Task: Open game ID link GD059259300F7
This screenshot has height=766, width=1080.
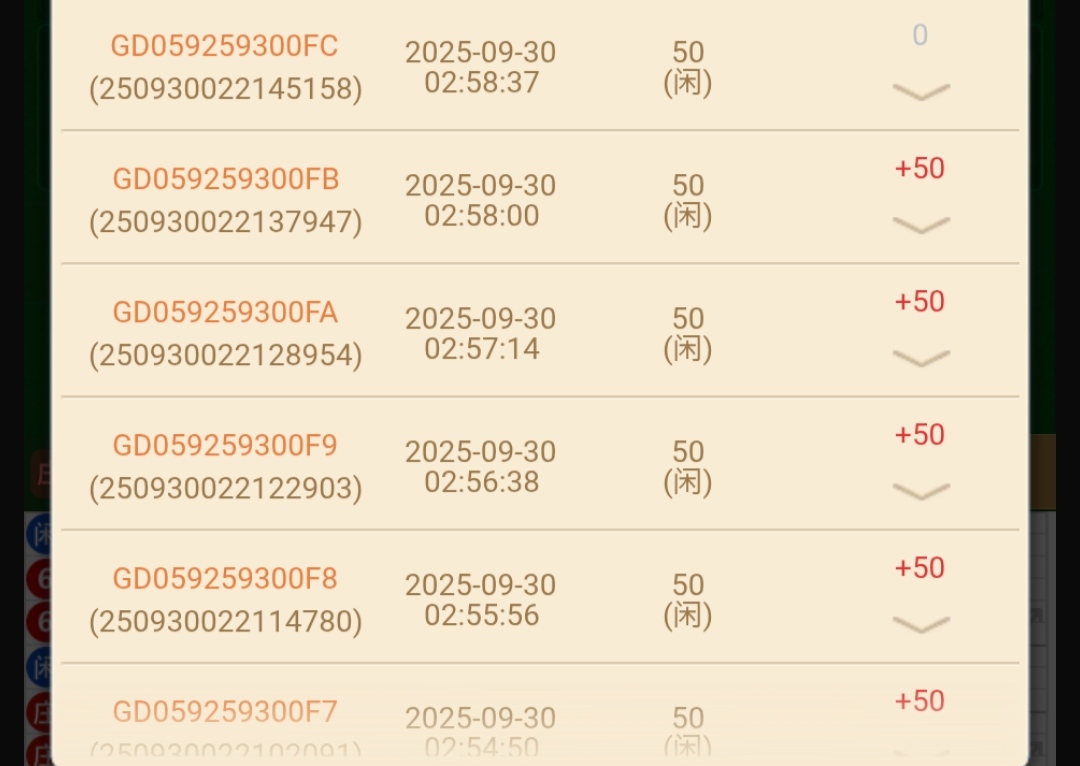Action: tap(225, 712)
